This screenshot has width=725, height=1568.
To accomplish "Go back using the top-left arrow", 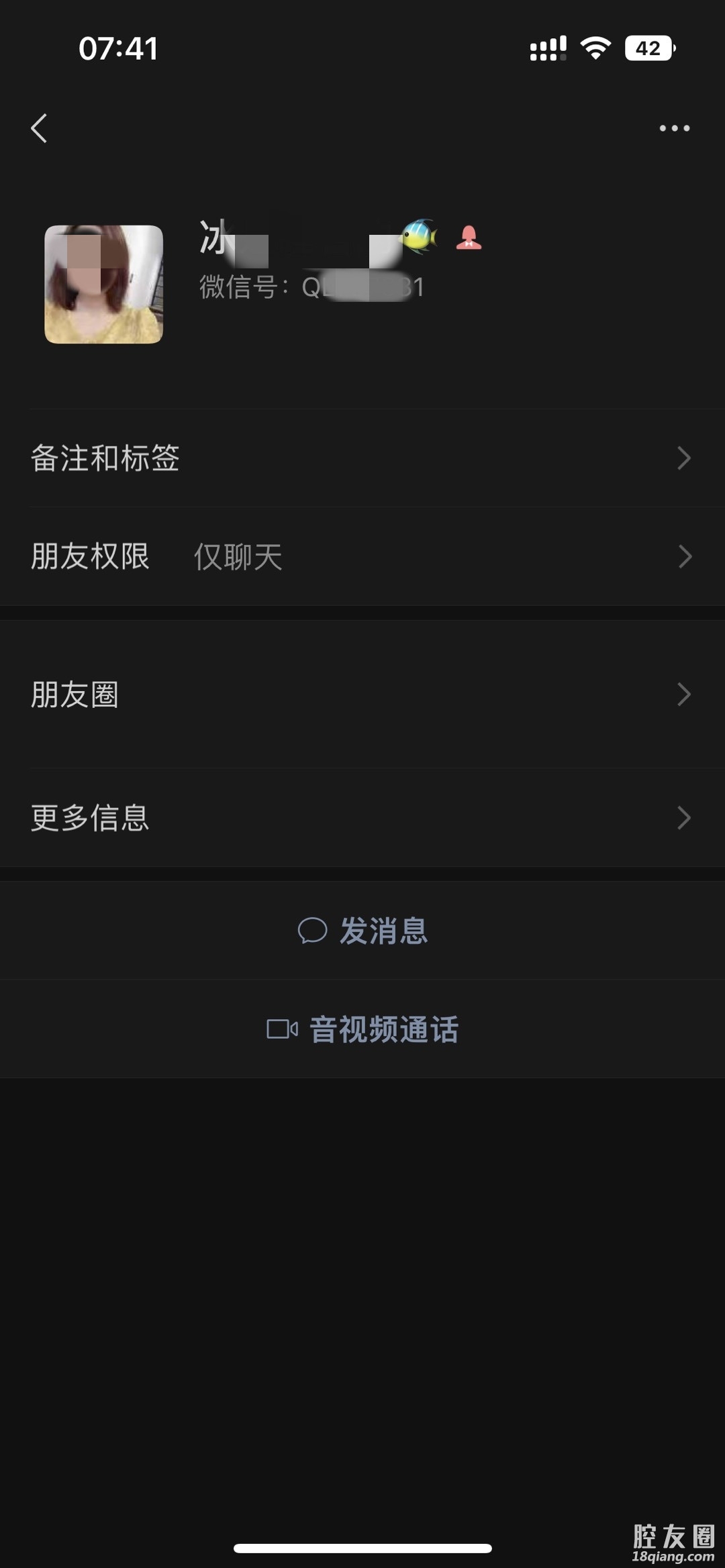I will point(40,128).
